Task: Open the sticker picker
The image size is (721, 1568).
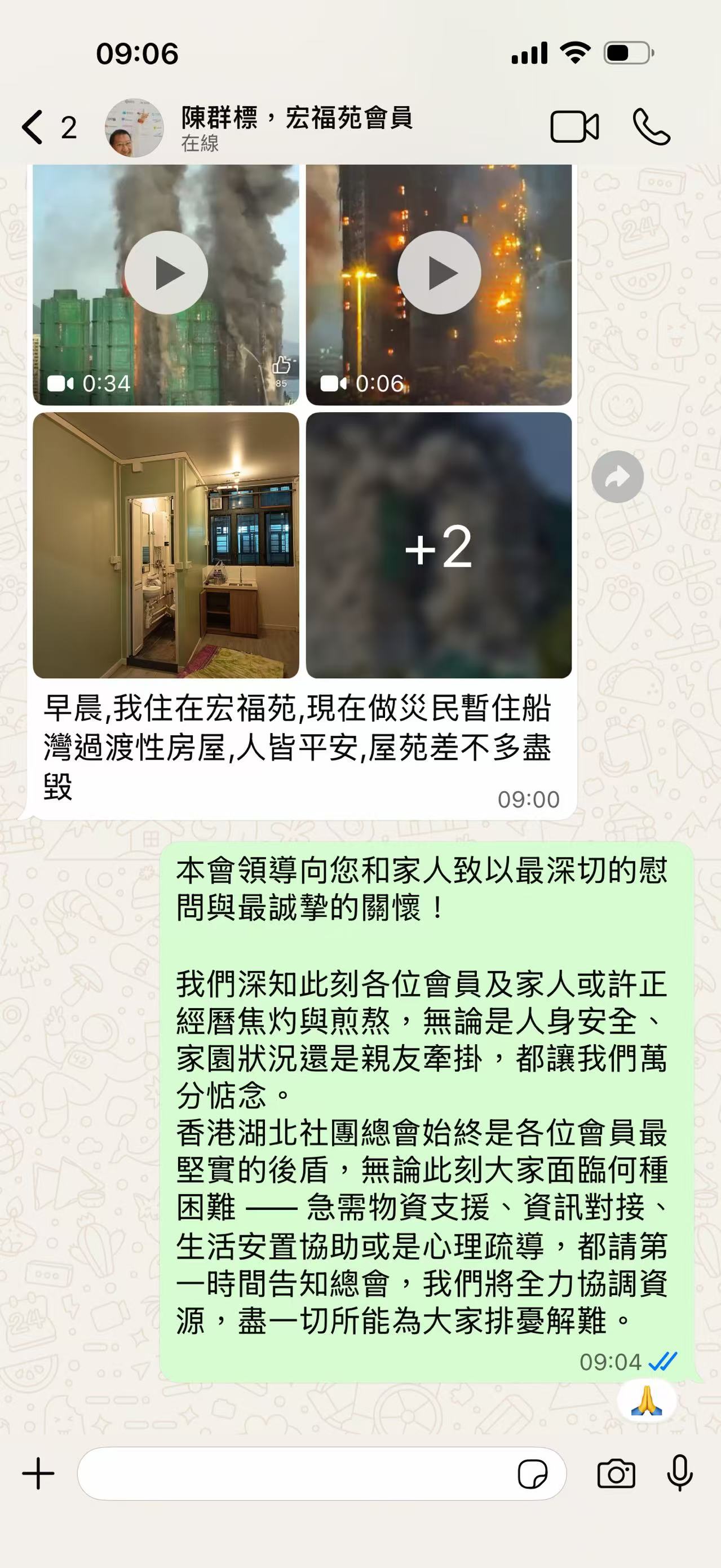Action: pos(532,1474)
